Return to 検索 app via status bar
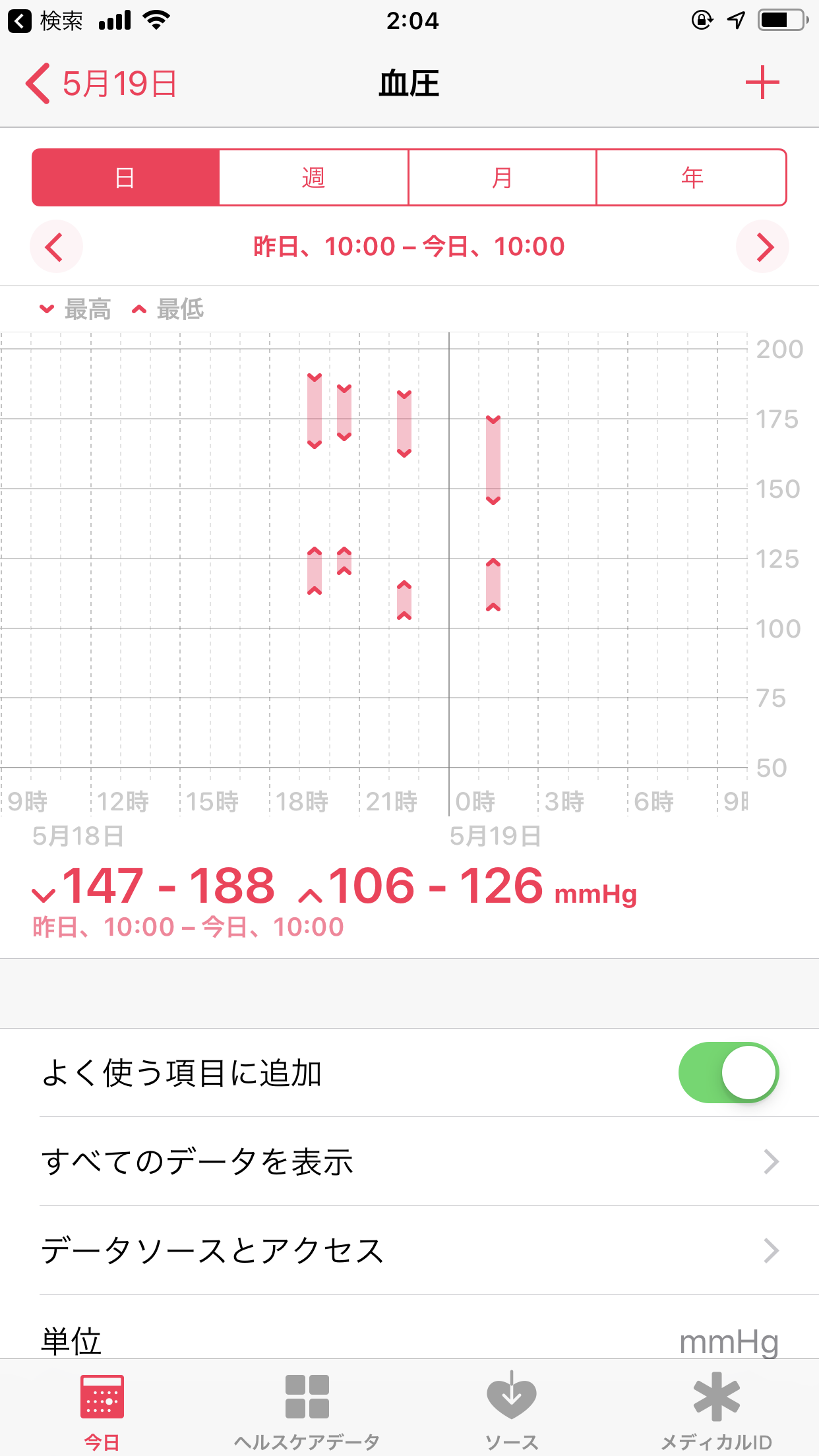The image size is (819, 1456). click(45, 21)
